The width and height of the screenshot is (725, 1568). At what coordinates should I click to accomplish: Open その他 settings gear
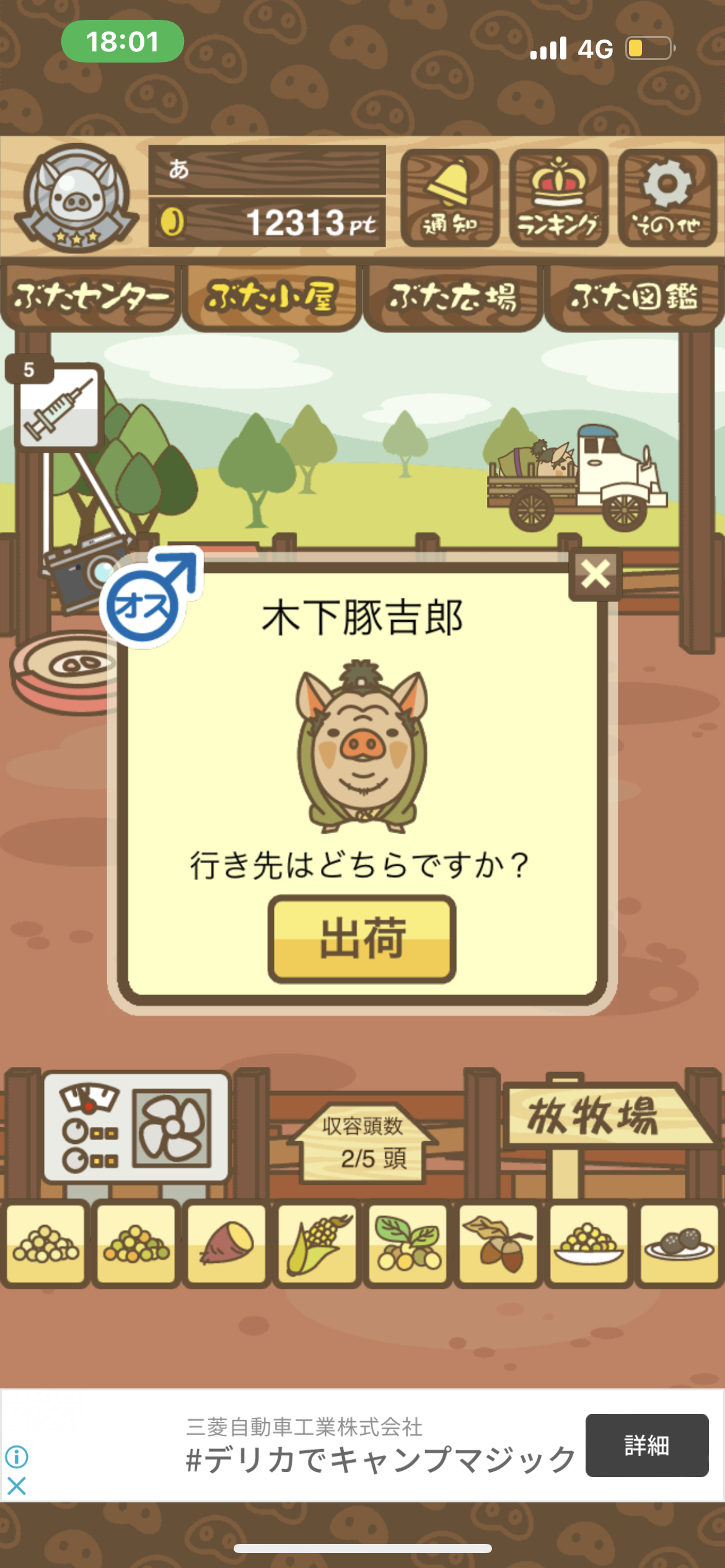tap(667, 198)
